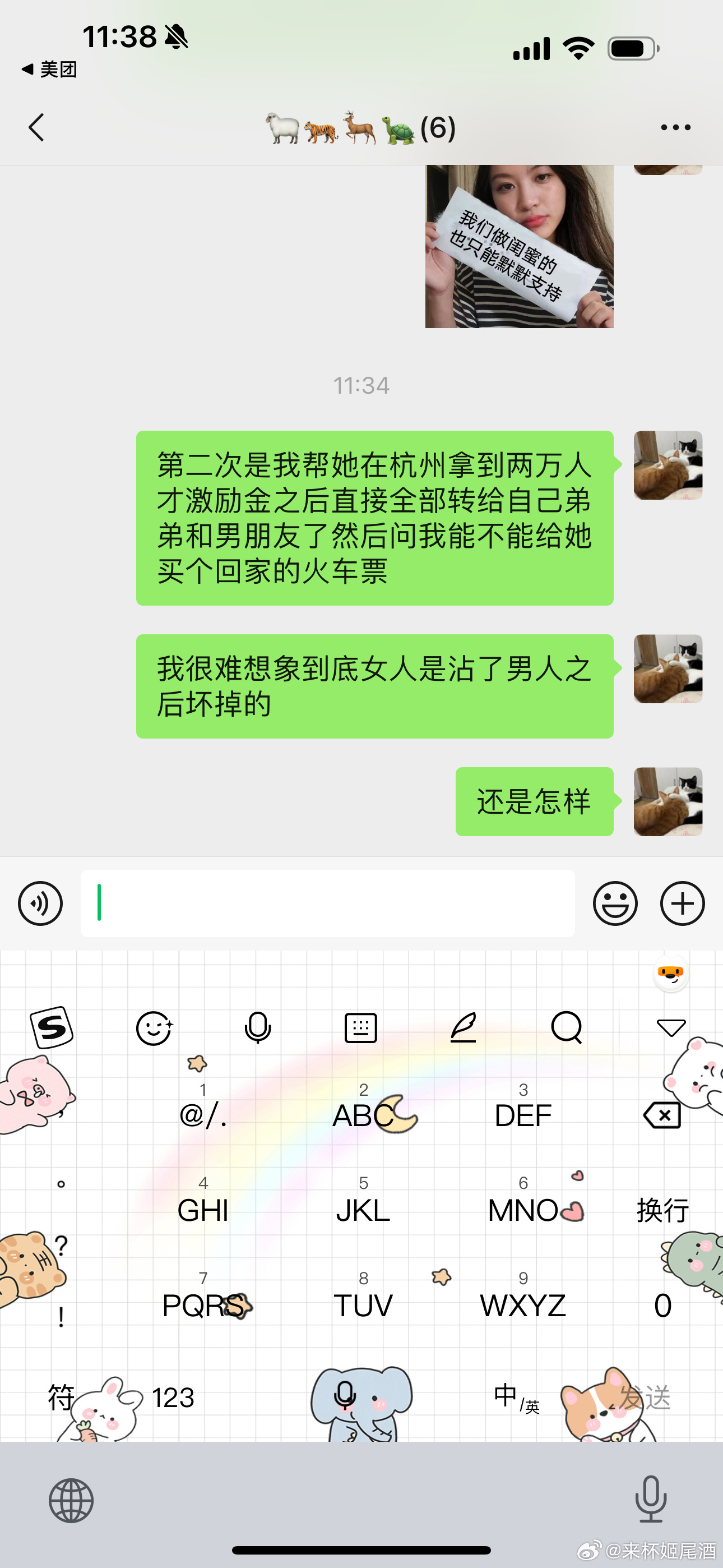Open the keyboard's emoticon face panel
Image resolution: width=723 pixels, height=1568 pixels.
click(154, 1029)
